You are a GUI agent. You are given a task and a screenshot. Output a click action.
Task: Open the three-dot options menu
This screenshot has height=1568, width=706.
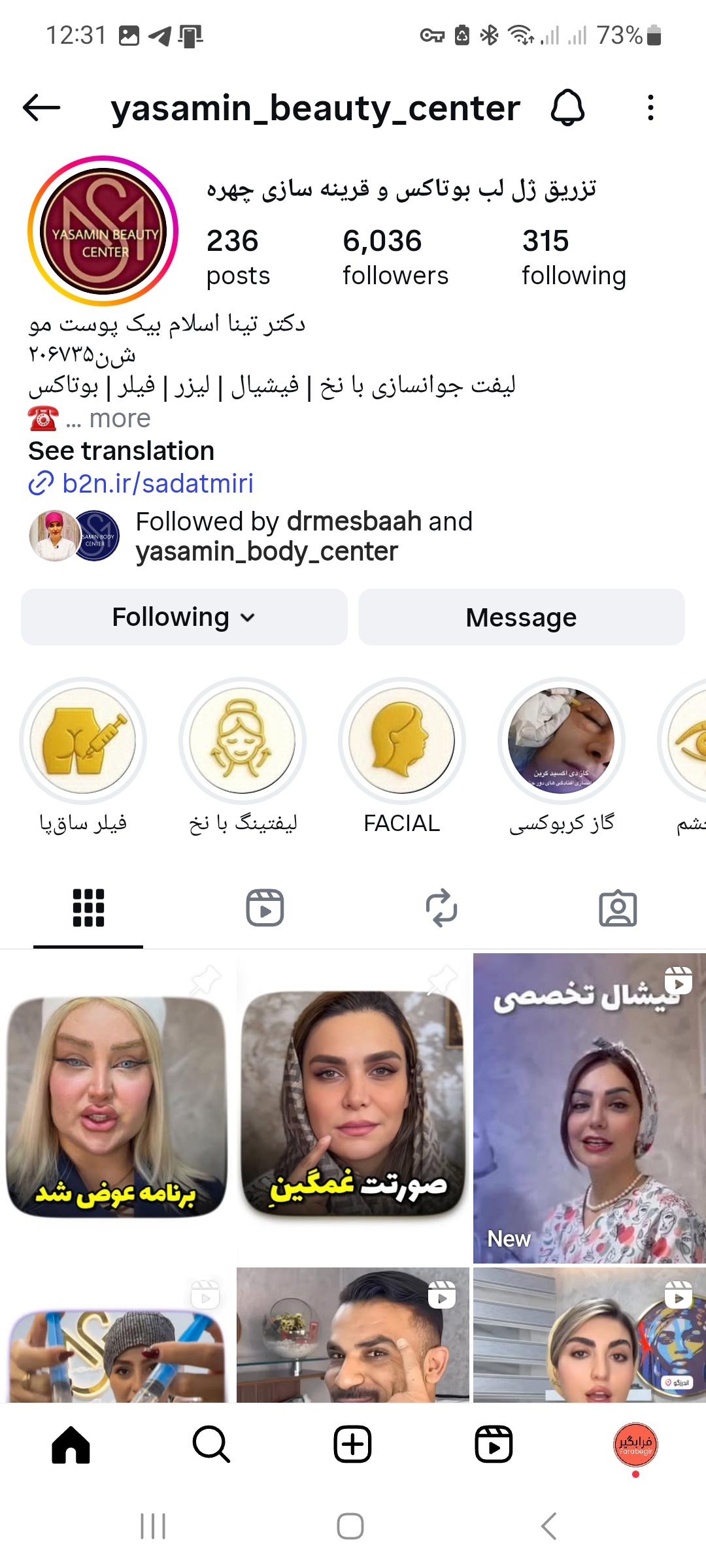pyautogui.click(x=649, y=108)
